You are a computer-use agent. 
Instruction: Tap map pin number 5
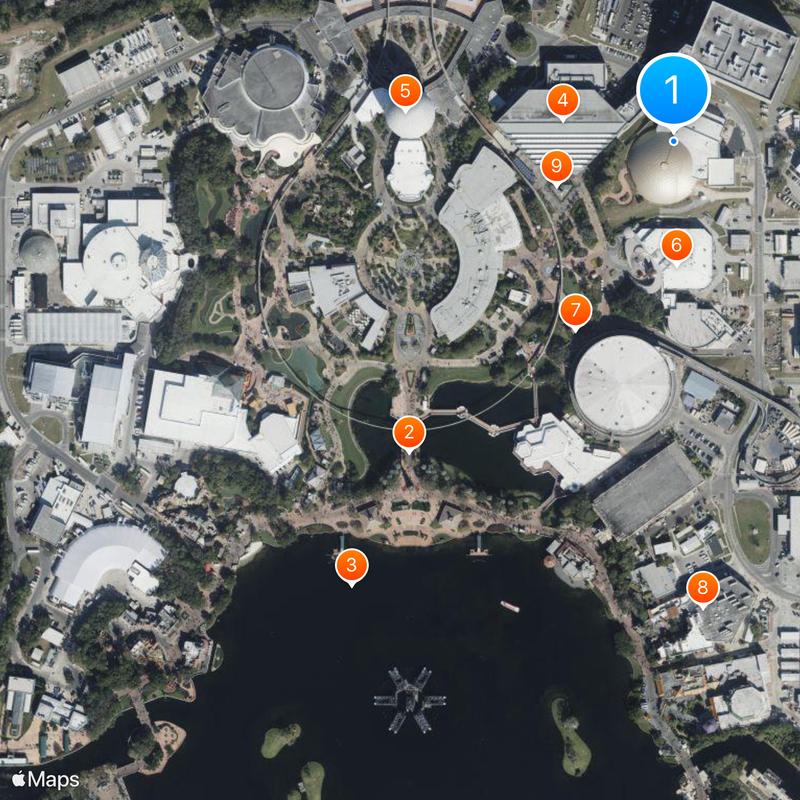point(405,90)
